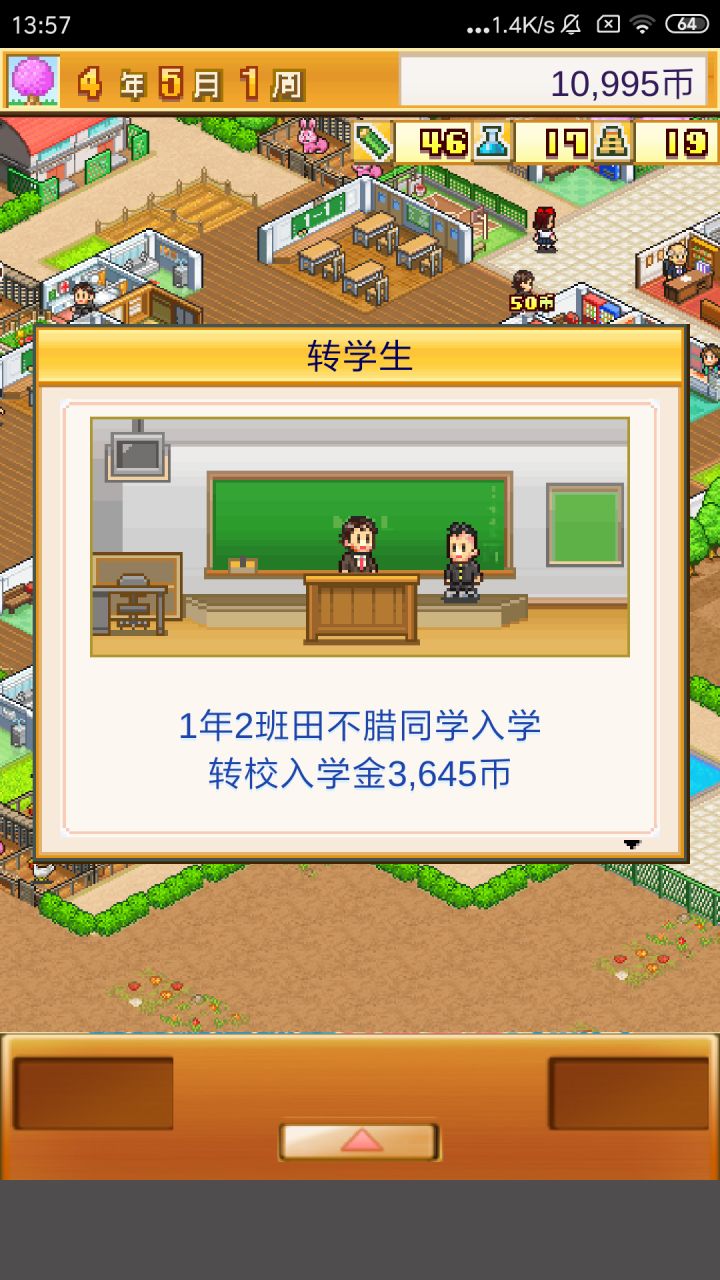720x1280 pixels.
Task: Expand the bottom menu with the pink arrow
Action: tap(360, 1138)
